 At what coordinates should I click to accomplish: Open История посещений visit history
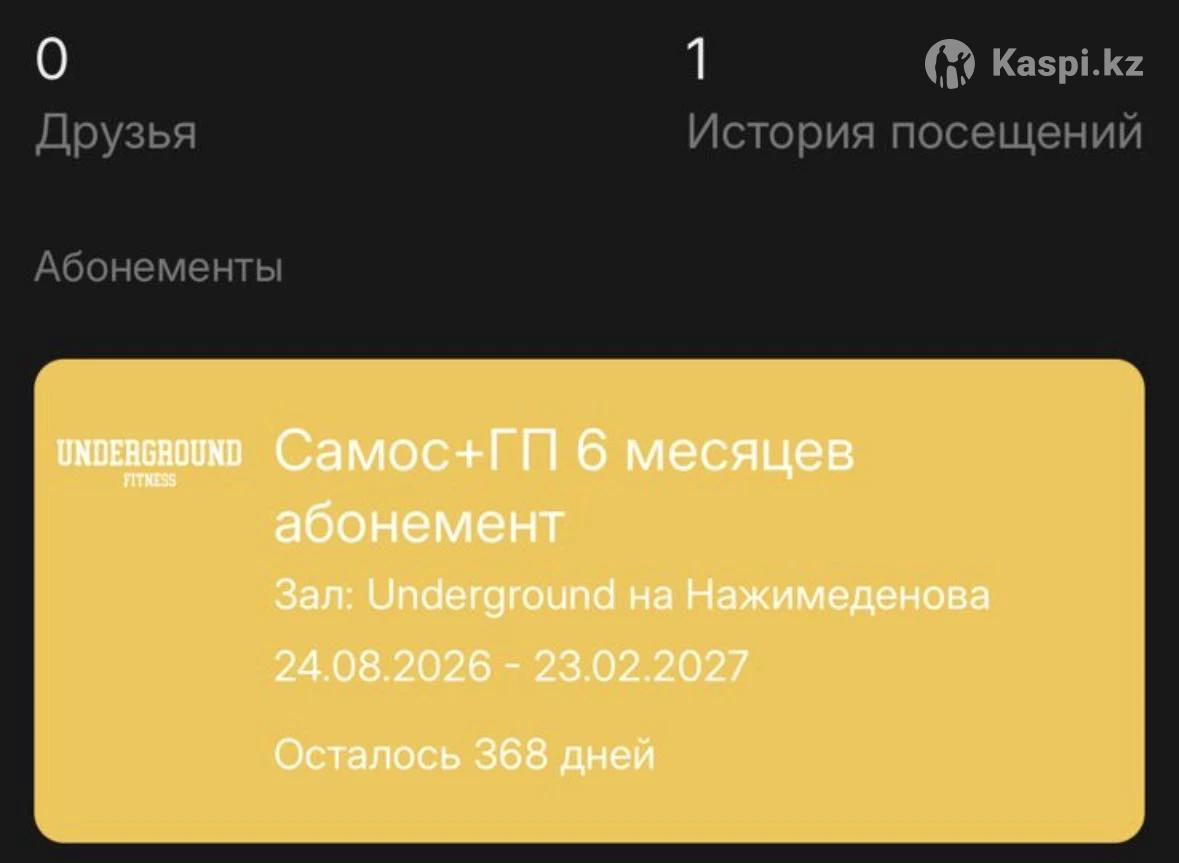913,132
